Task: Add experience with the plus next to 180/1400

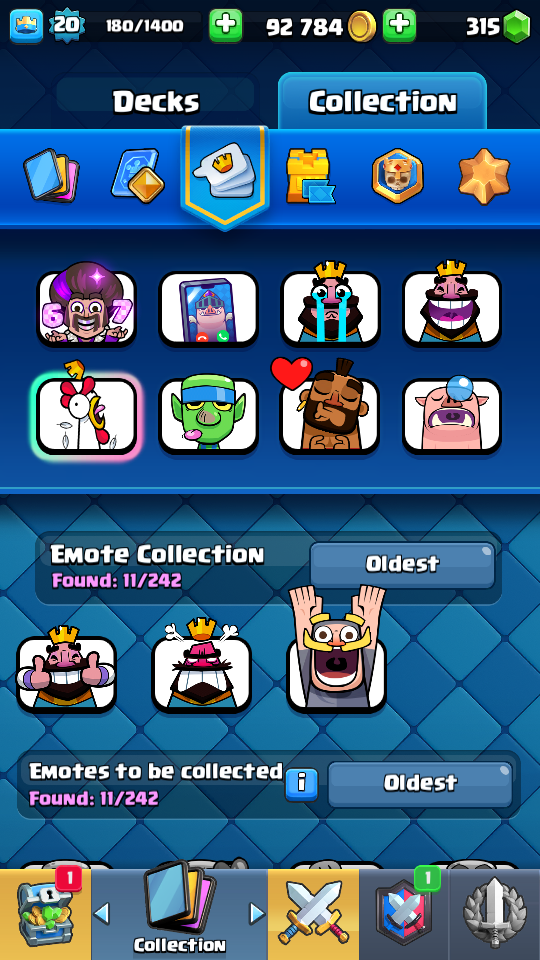Action: click(225, 26)
